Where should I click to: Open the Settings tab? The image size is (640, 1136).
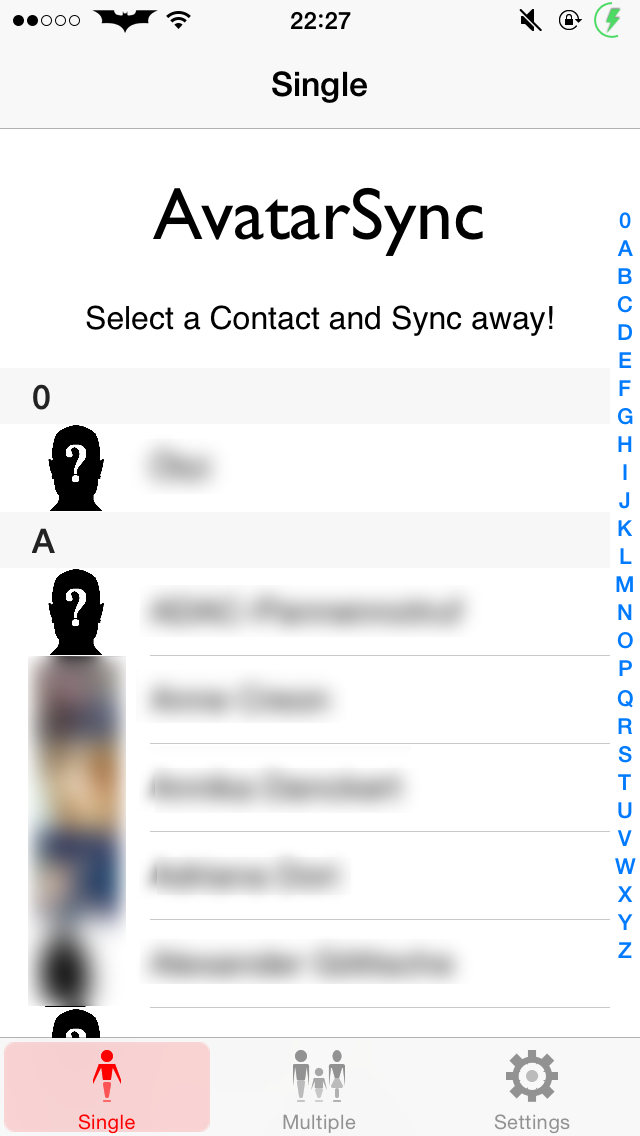point(531,1087)
